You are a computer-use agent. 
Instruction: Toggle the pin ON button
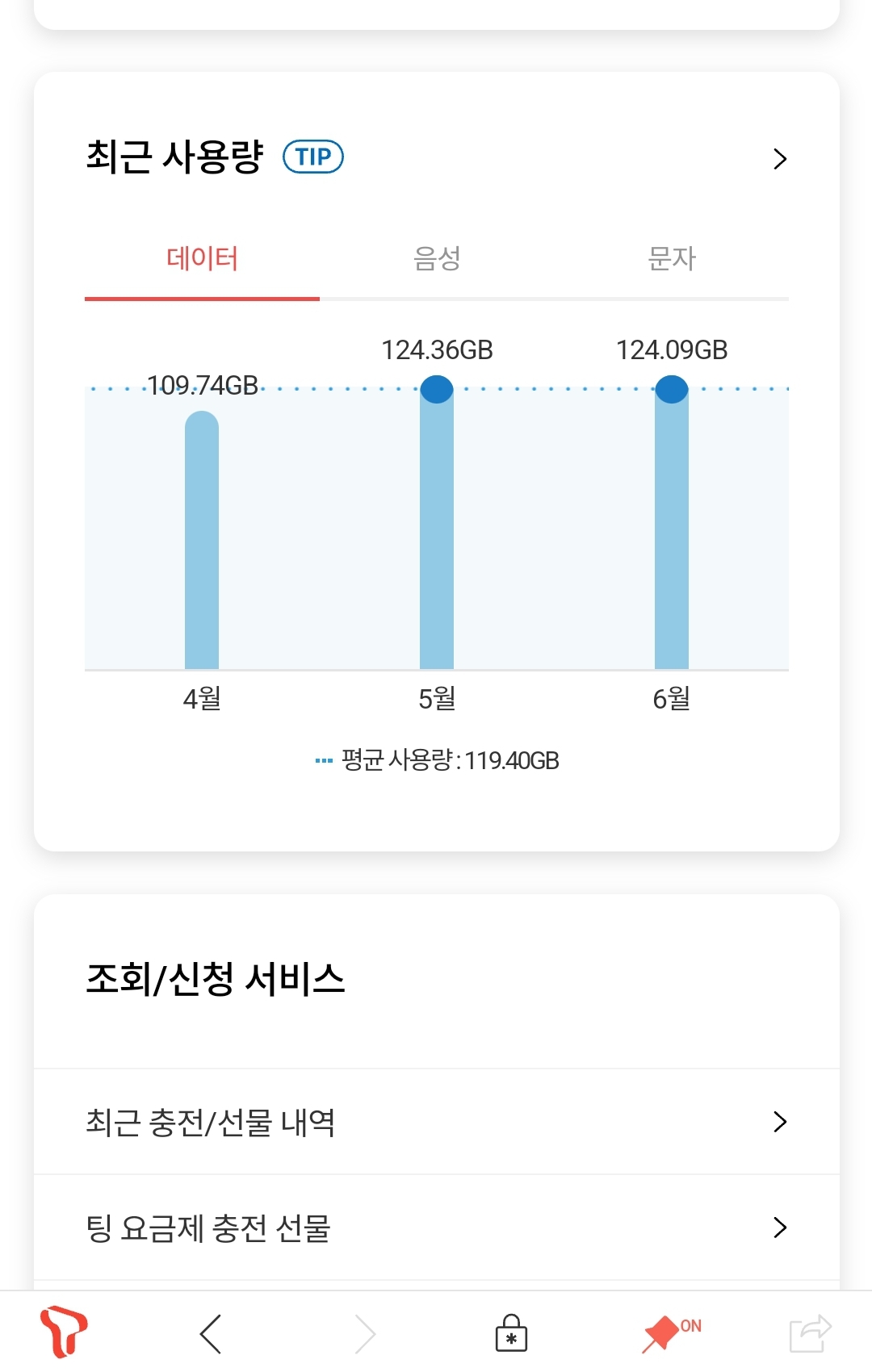669,1332
